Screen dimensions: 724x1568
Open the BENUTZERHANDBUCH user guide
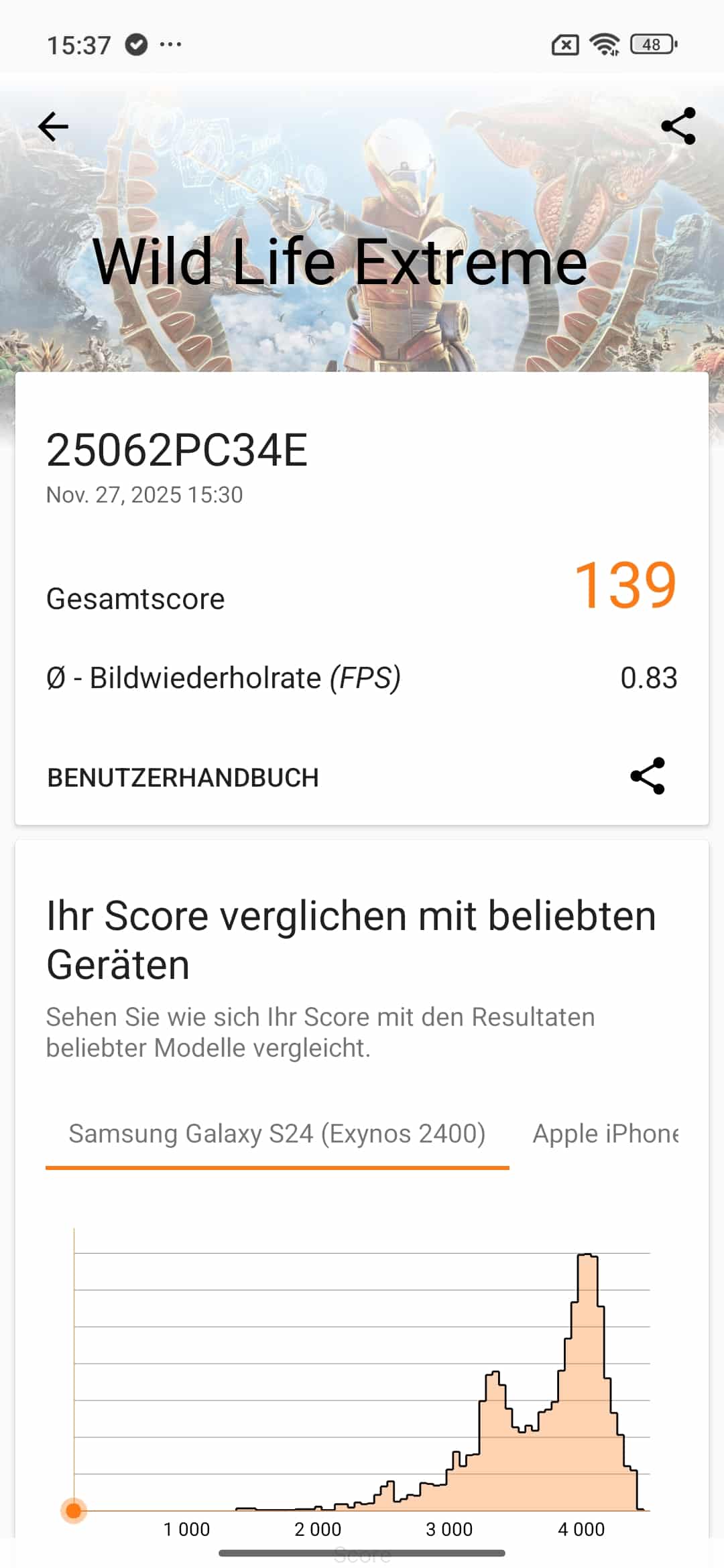coord(183,778)
